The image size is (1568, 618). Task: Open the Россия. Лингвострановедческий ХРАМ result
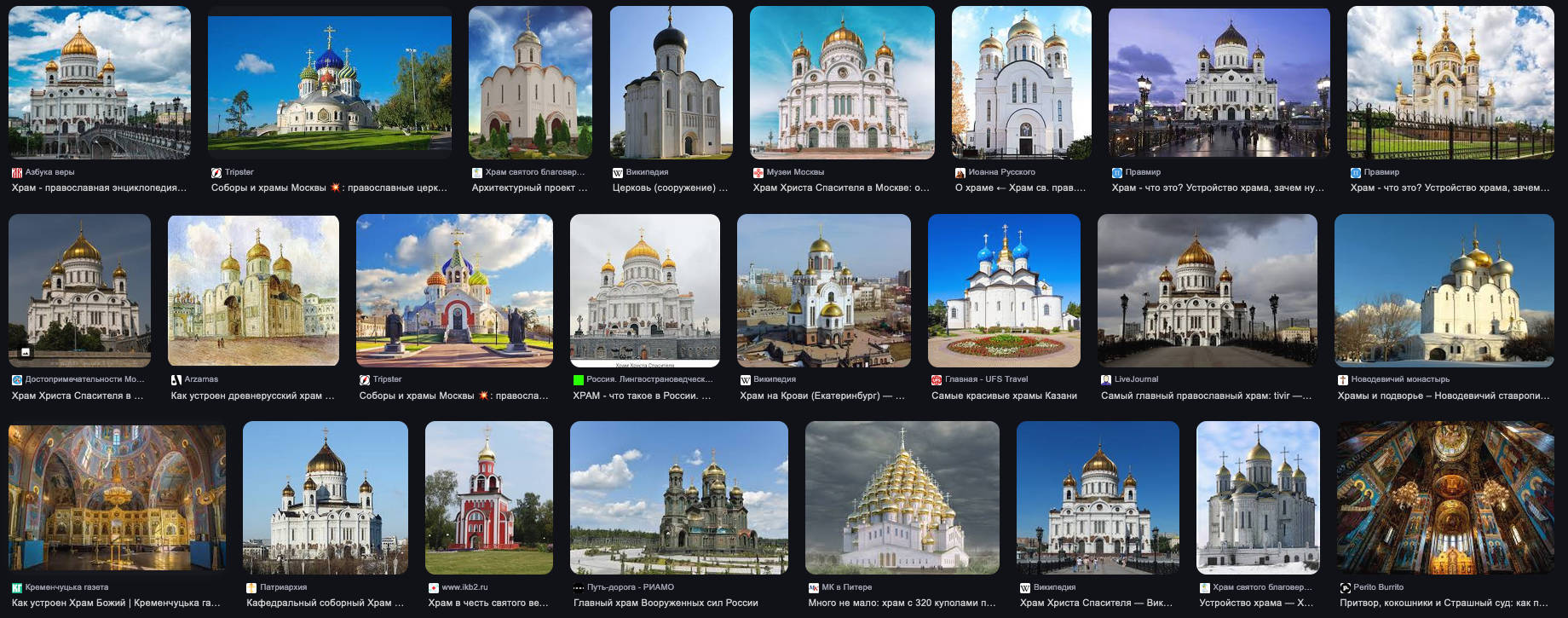click(644, 290)
